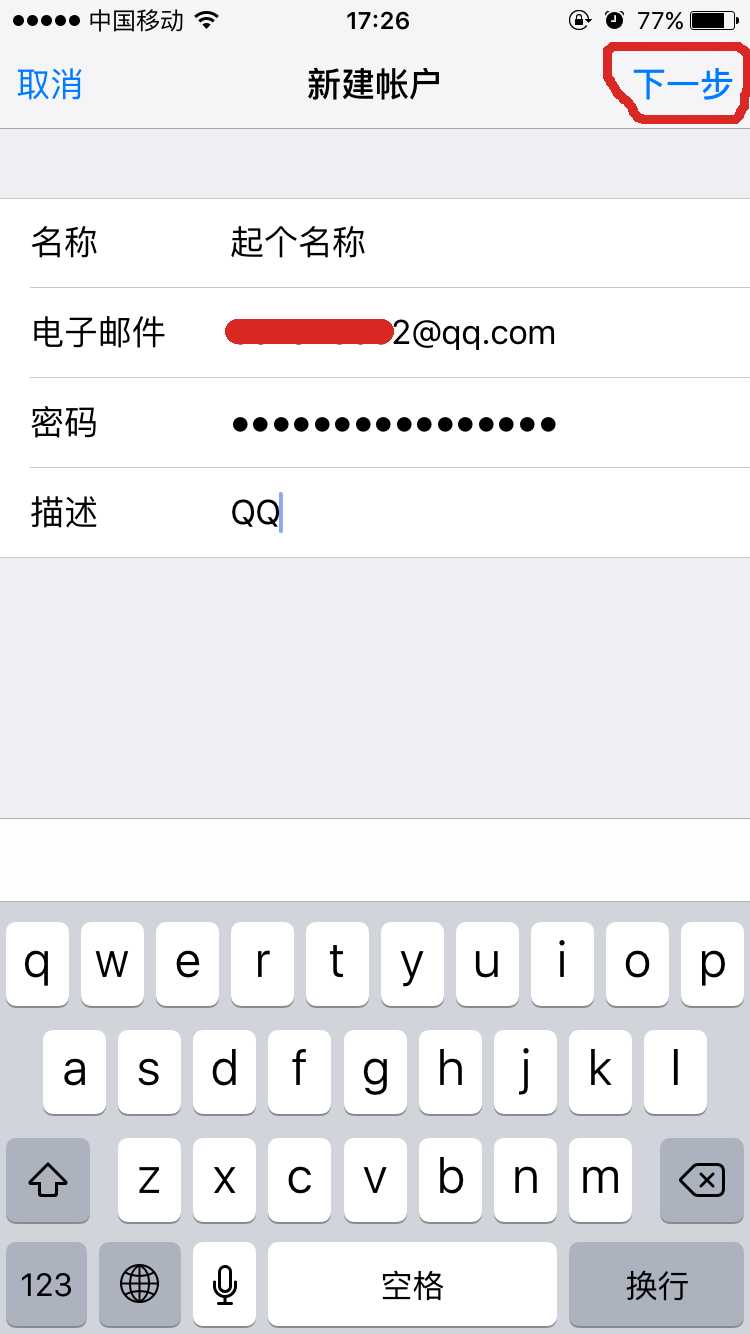Activate dictation with the microphone icon
Viewport: 750px width, 1334px height.
tap(224, 1285)
